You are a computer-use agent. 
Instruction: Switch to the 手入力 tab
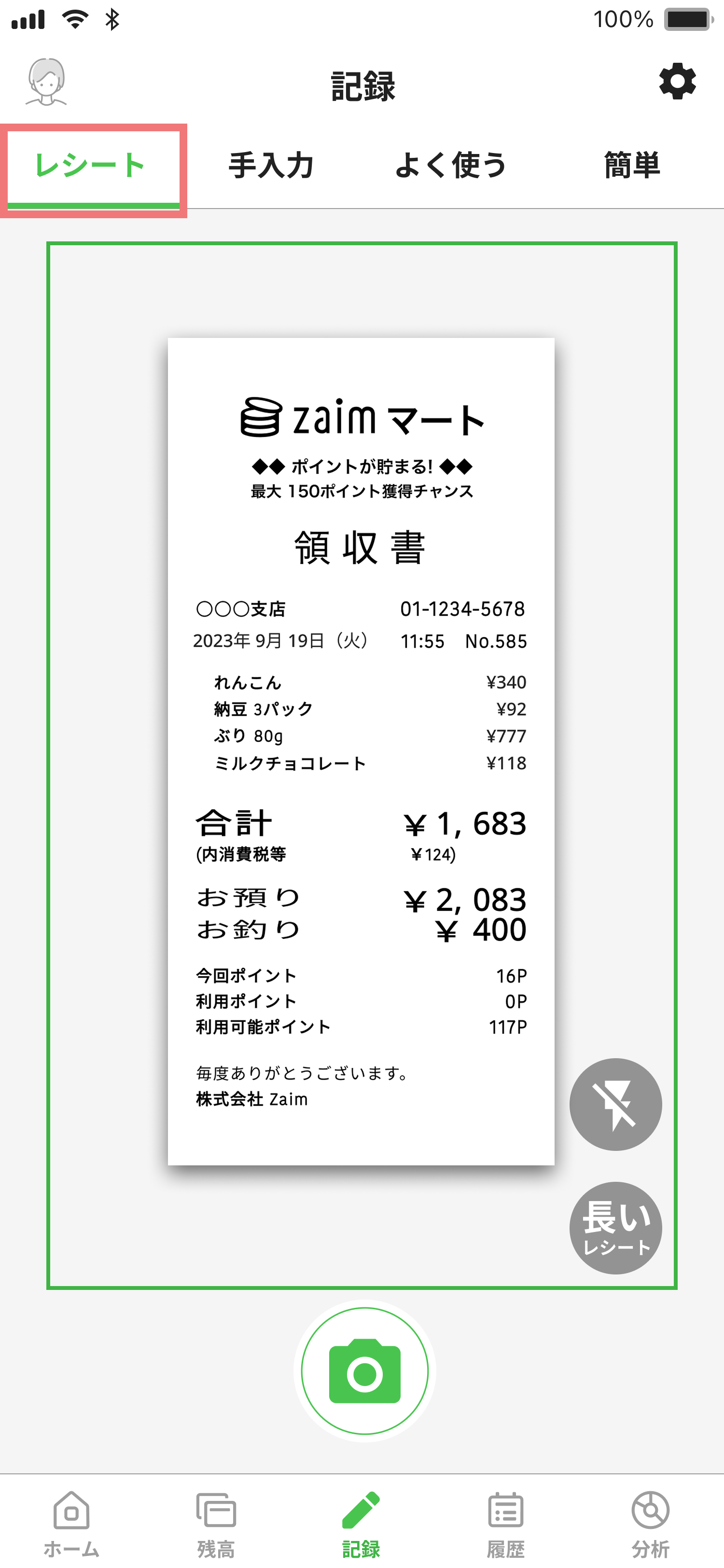[271, 166]
